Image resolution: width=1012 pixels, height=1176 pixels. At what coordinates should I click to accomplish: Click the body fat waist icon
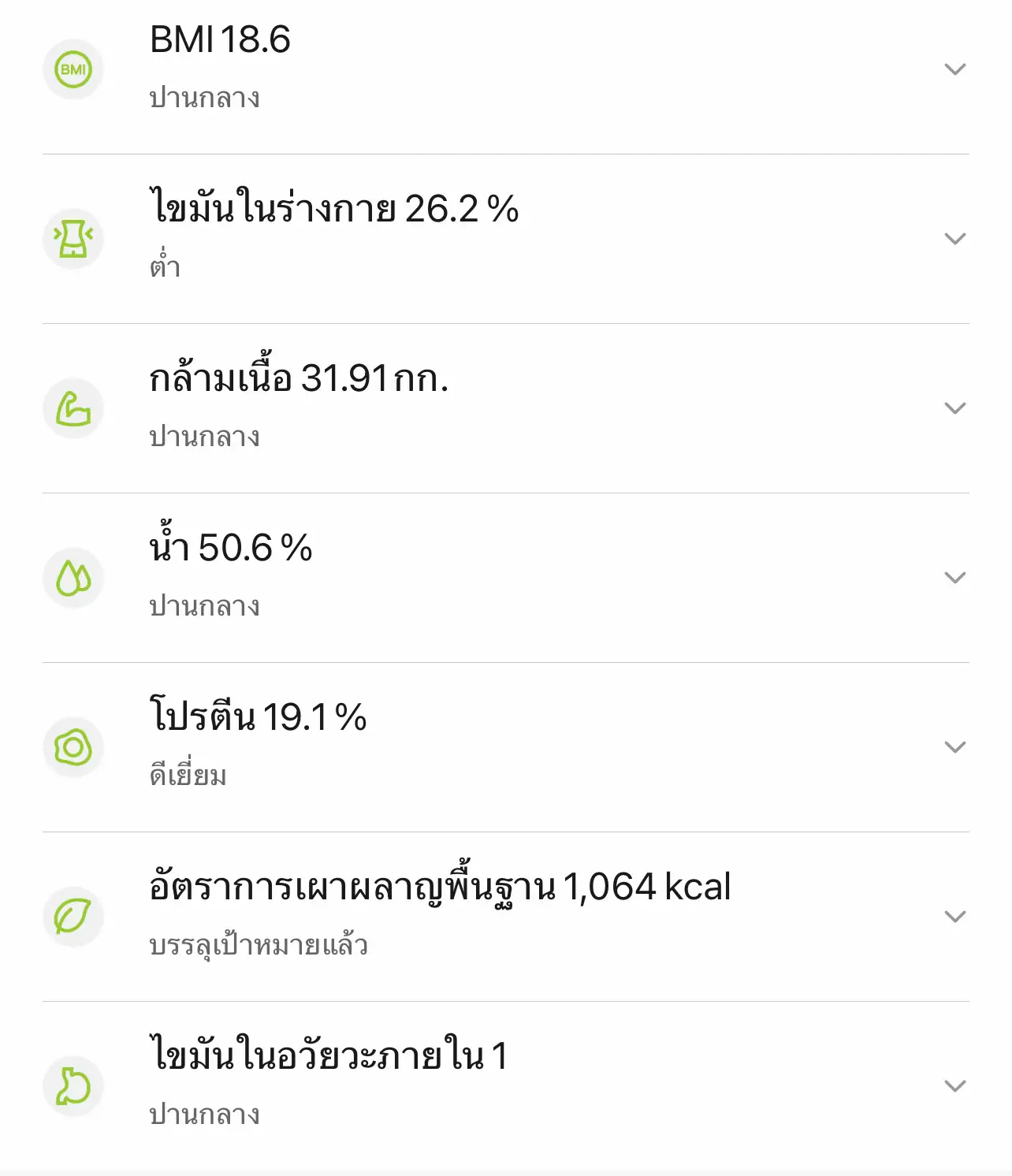click(73, 238)
